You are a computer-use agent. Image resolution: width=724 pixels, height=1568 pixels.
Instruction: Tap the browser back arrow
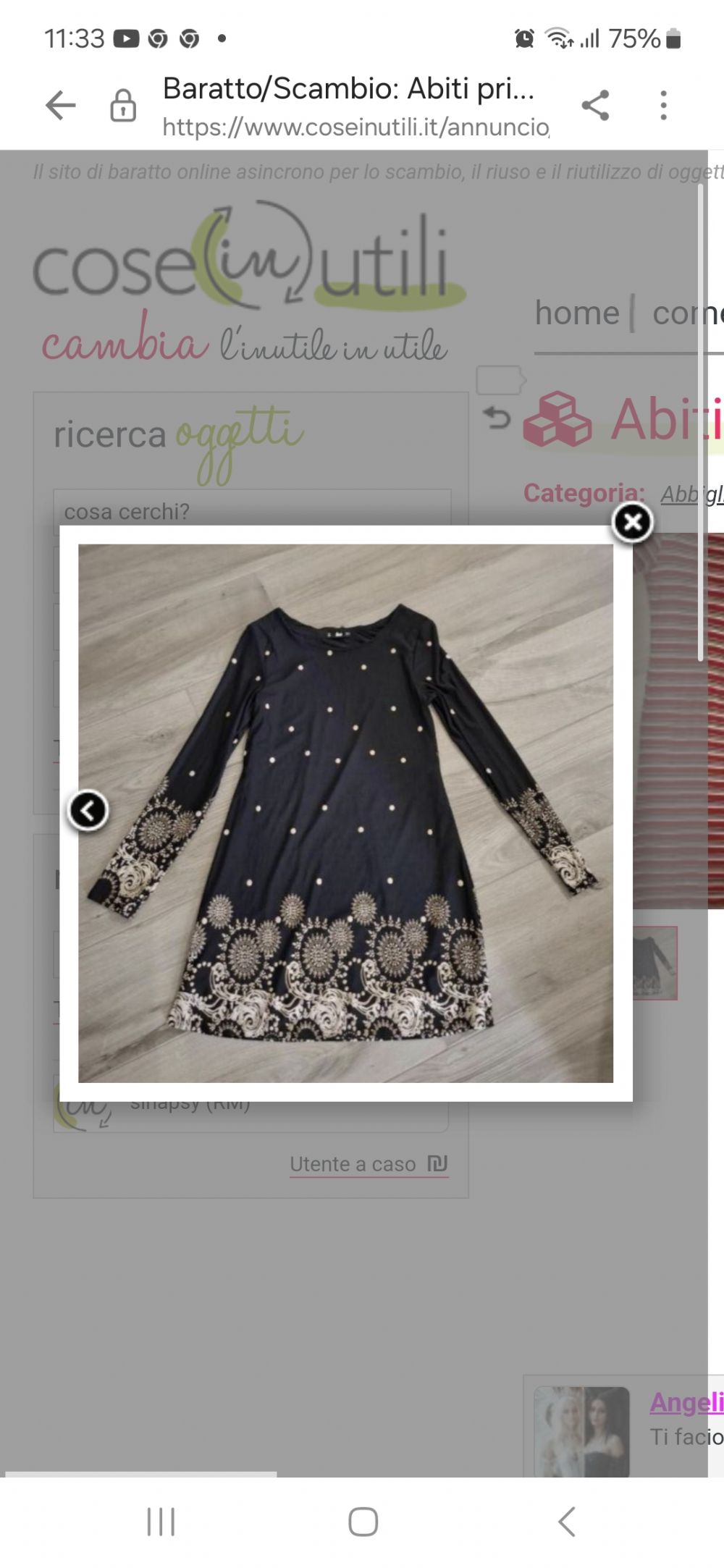61,106
